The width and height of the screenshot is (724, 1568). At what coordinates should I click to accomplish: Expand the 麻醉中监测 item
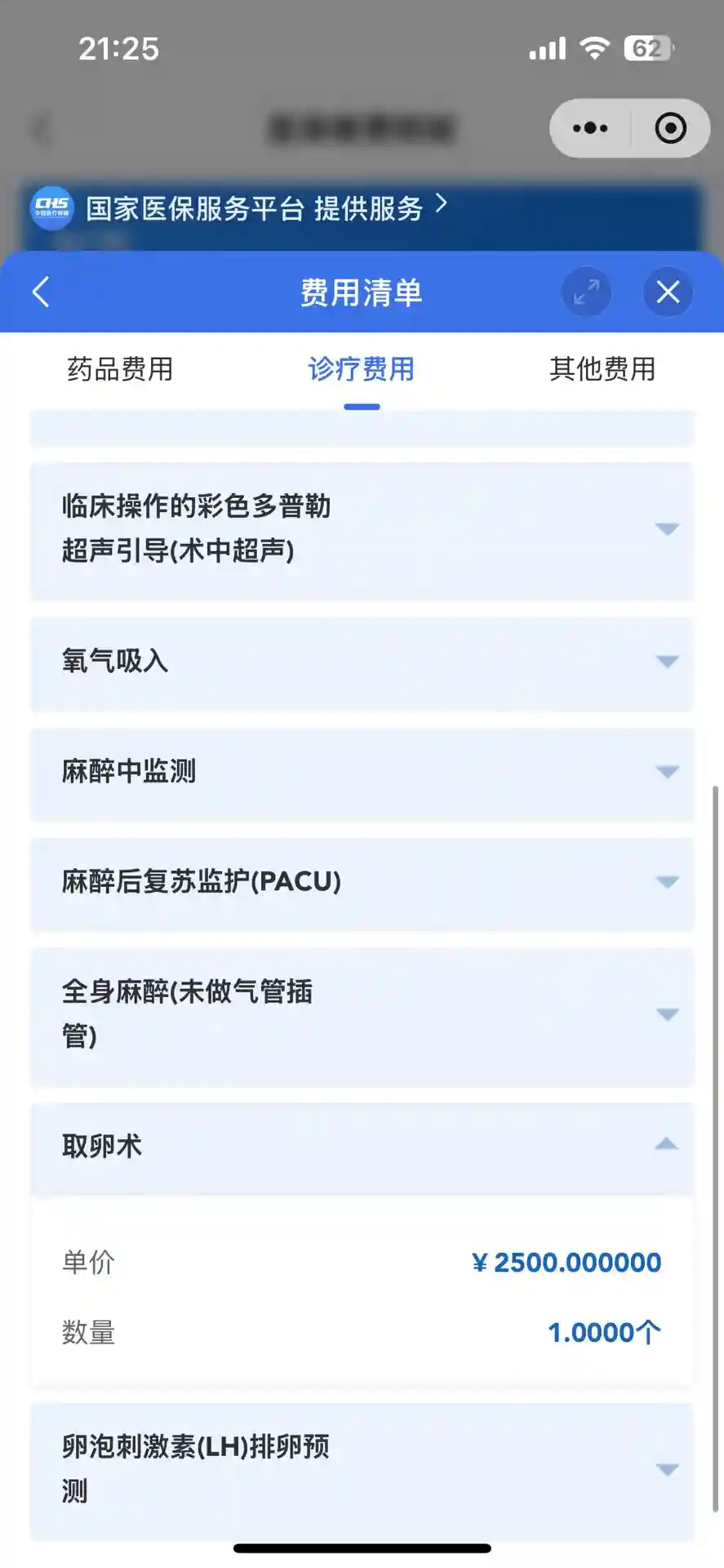click(667, 772)
